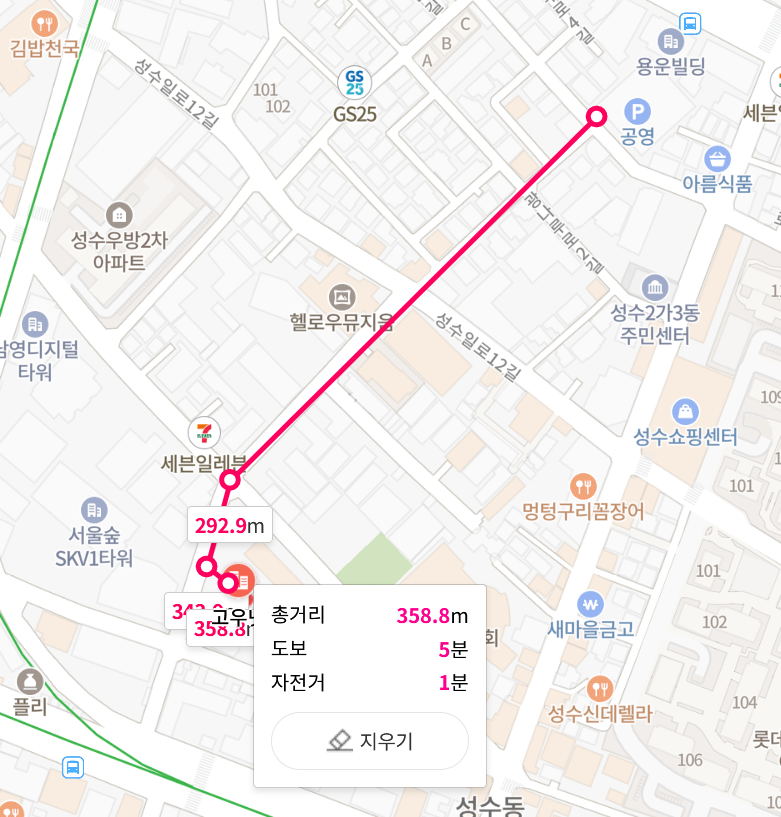The height and width of the screenshot is (817, 781).
Task: Select the 멍텅구리꼼장어 restaurant marker
Action: (x=583, y=487)
